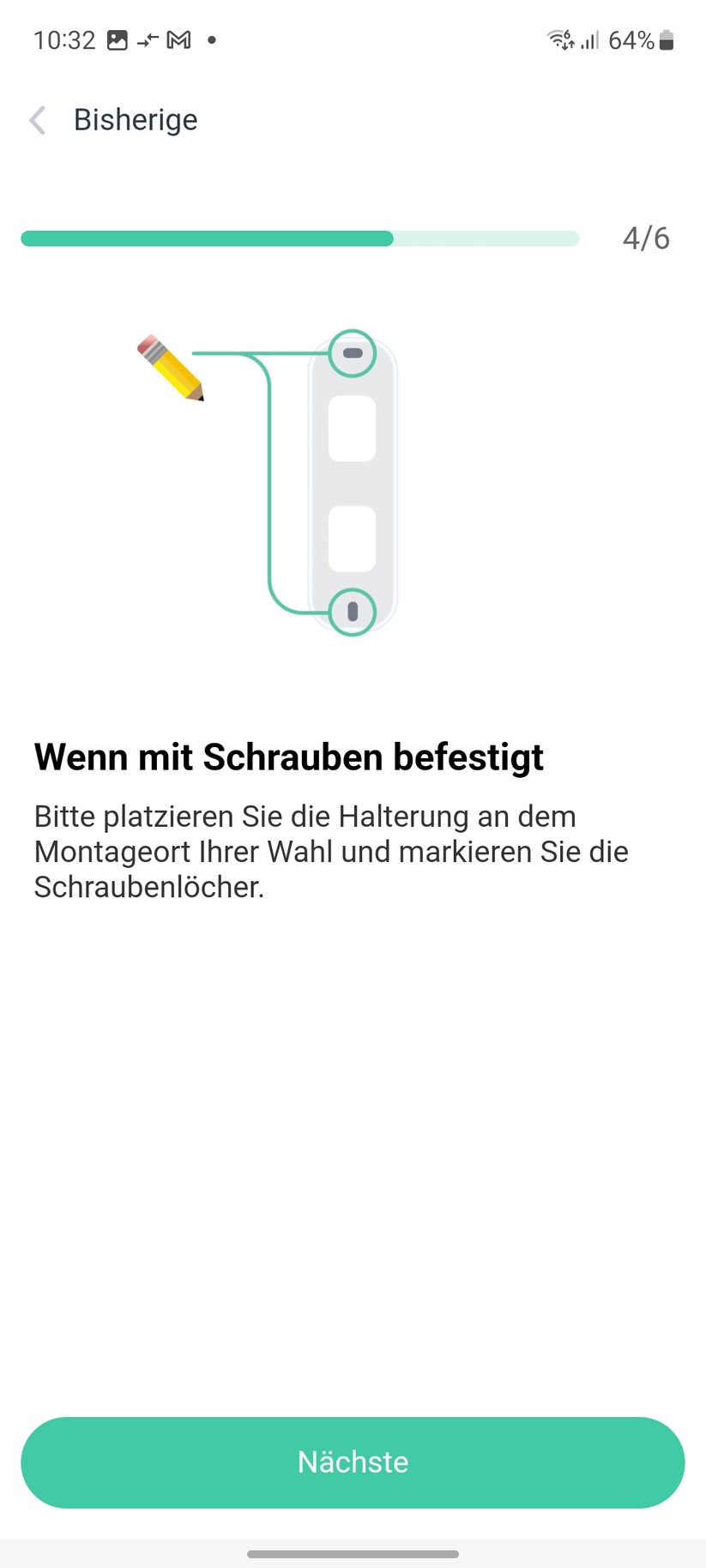Tap the bottom screw hole marker on the bracket
Viewport: 706px width, 1568px height.
352,611
